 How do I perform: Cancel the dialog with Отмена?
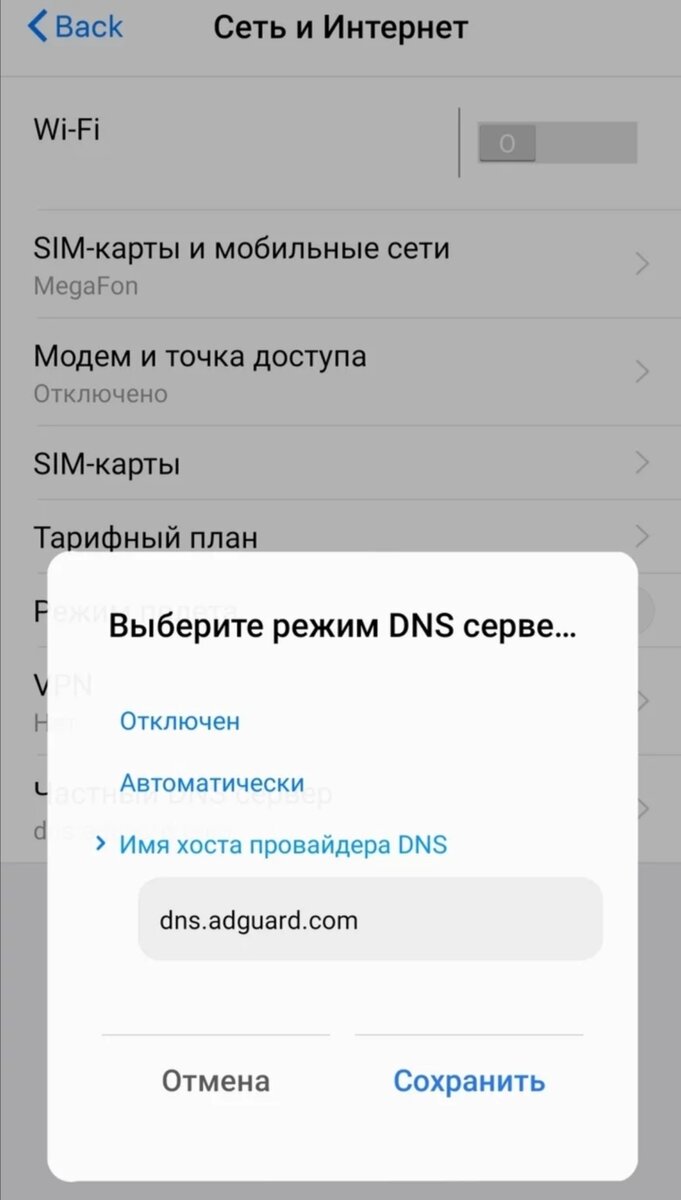[x=216, y=1081]
